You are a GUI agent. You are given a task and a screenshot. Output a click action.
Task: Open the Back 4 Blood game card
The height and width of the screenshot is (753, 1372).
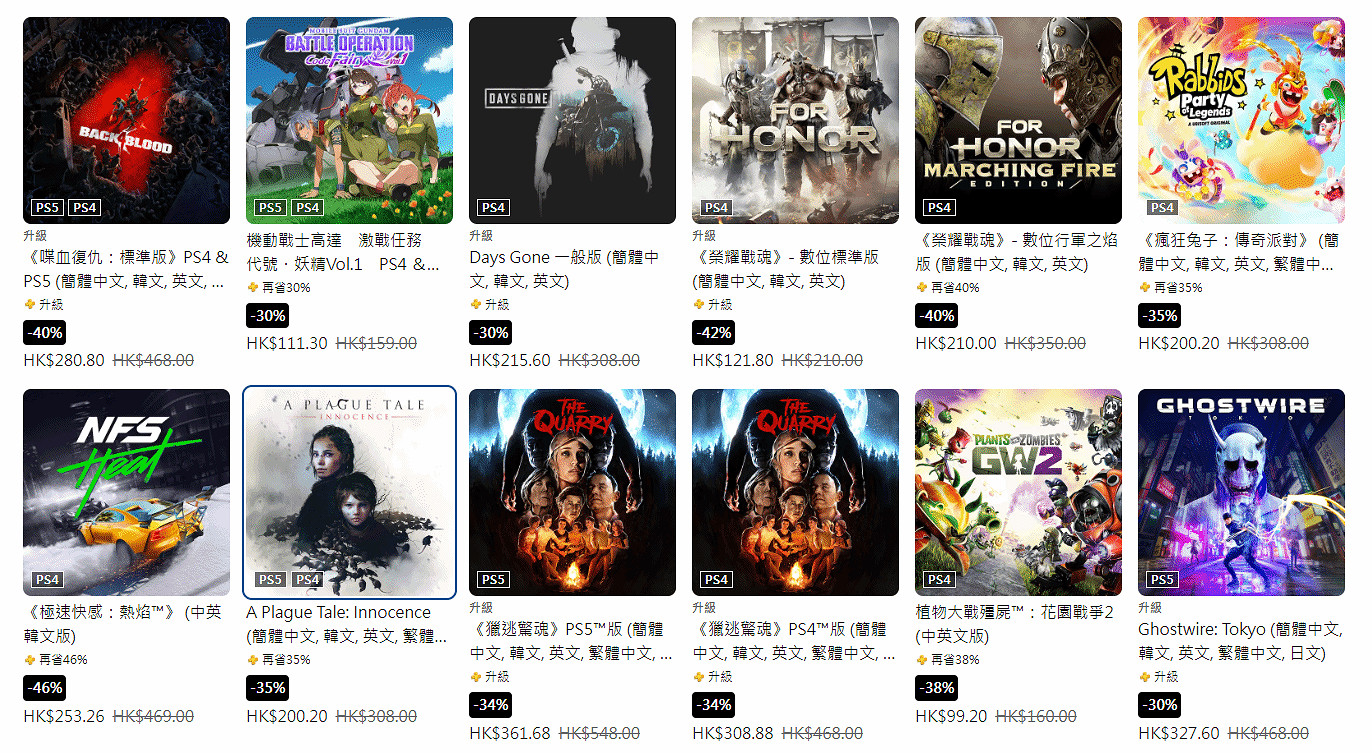pyautogui.click(x=126, y=120)
